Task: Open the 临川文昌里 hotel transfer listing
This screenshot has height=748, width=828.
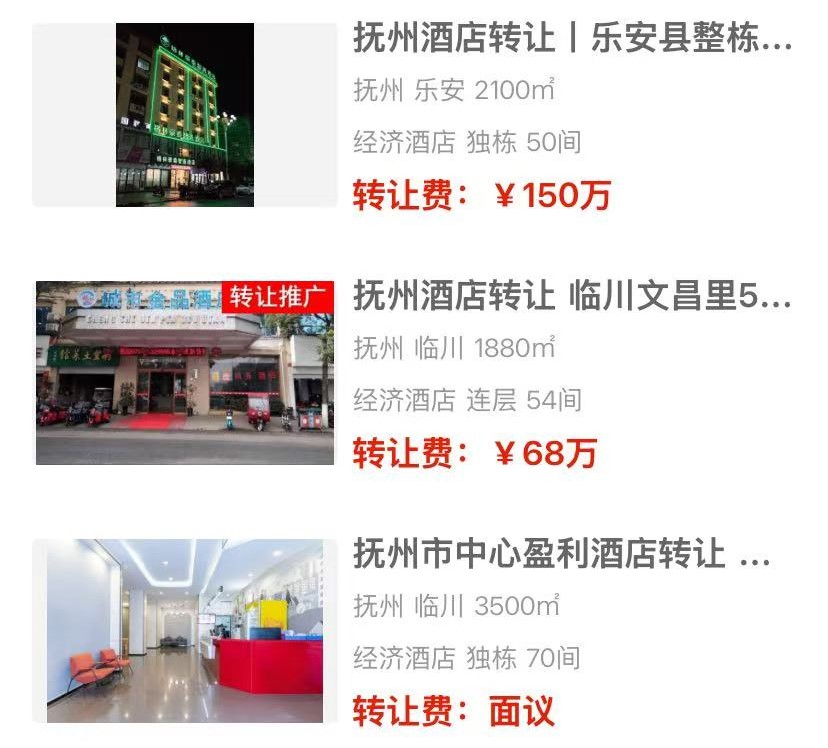Action: click(572, 297)
